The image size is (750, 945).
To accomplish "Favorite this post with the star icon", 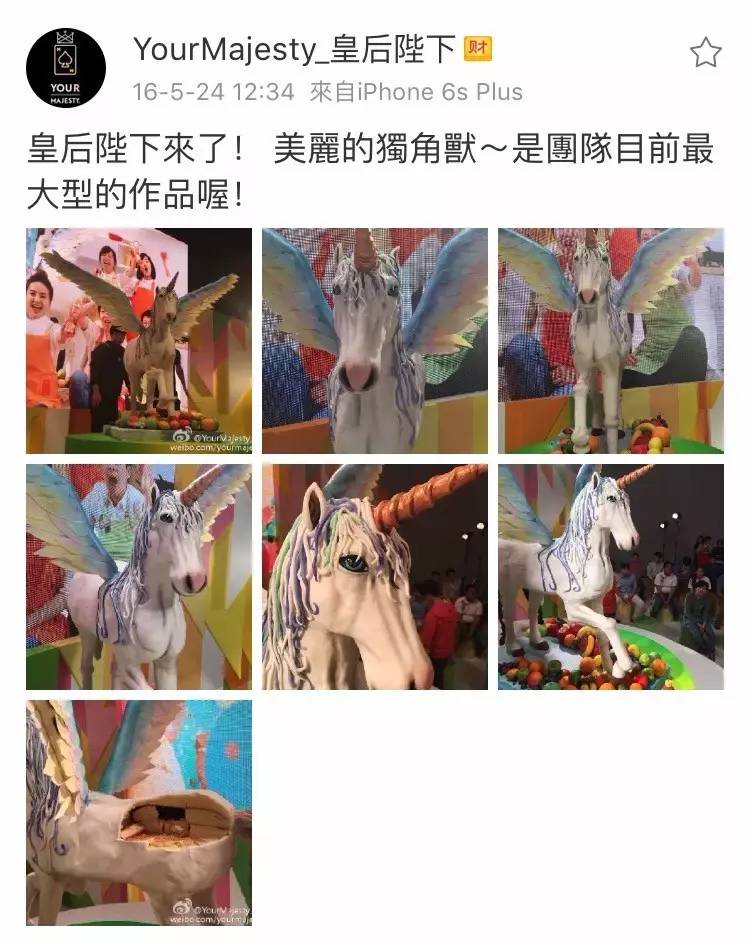I will 705,52.
